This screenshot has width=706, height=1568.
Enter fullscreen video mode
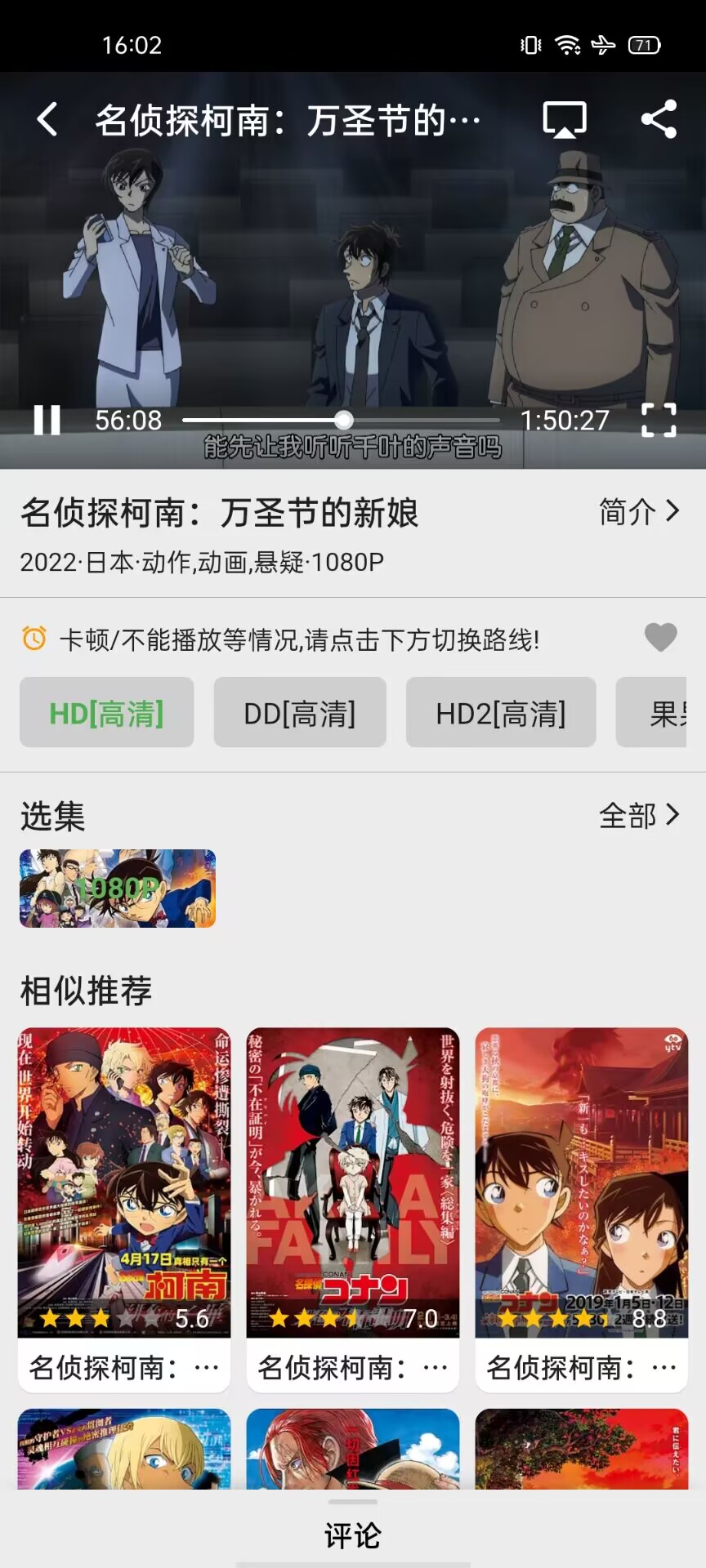pyautogui.click(x=659, y=421)
